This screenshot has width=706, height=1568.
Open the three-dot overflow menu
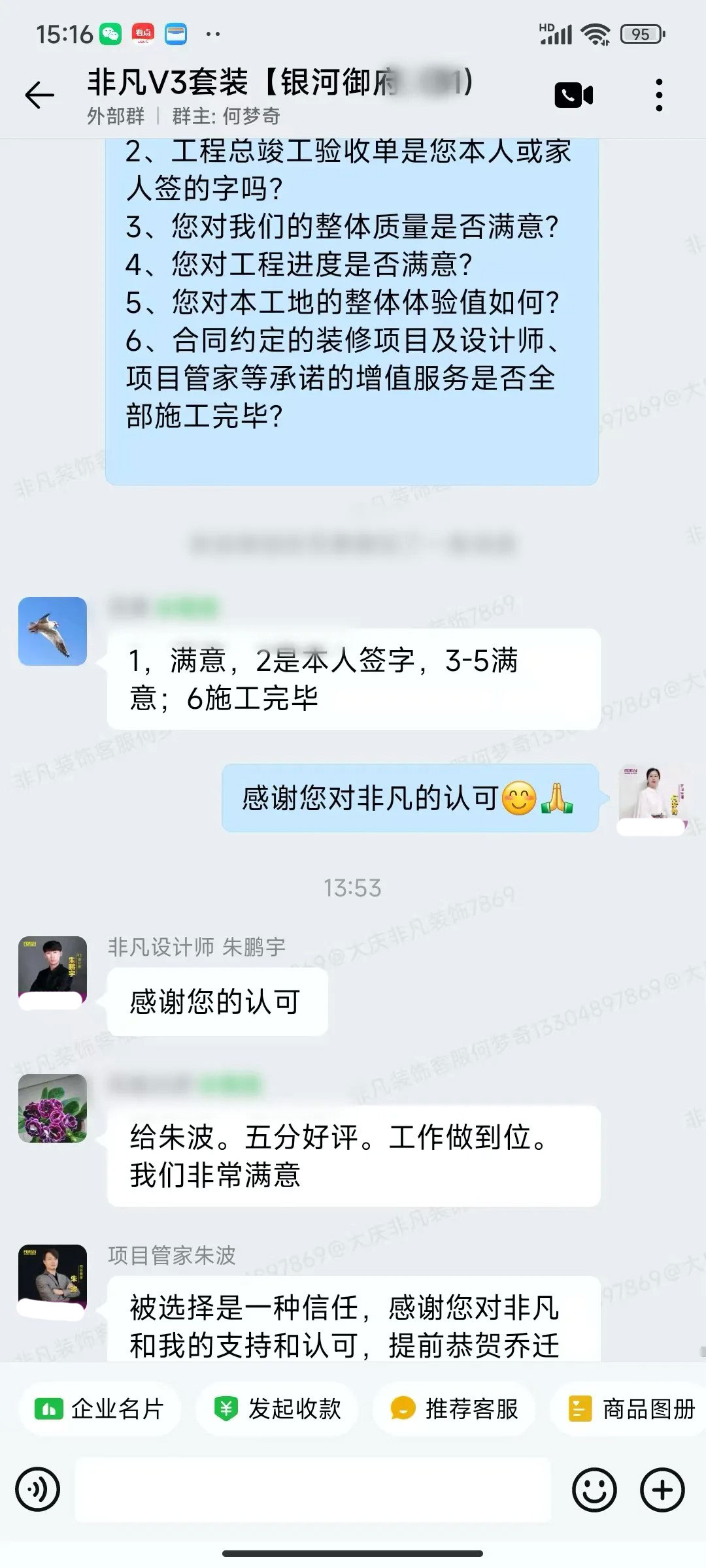pyautogui.click(x=659, y=95)
